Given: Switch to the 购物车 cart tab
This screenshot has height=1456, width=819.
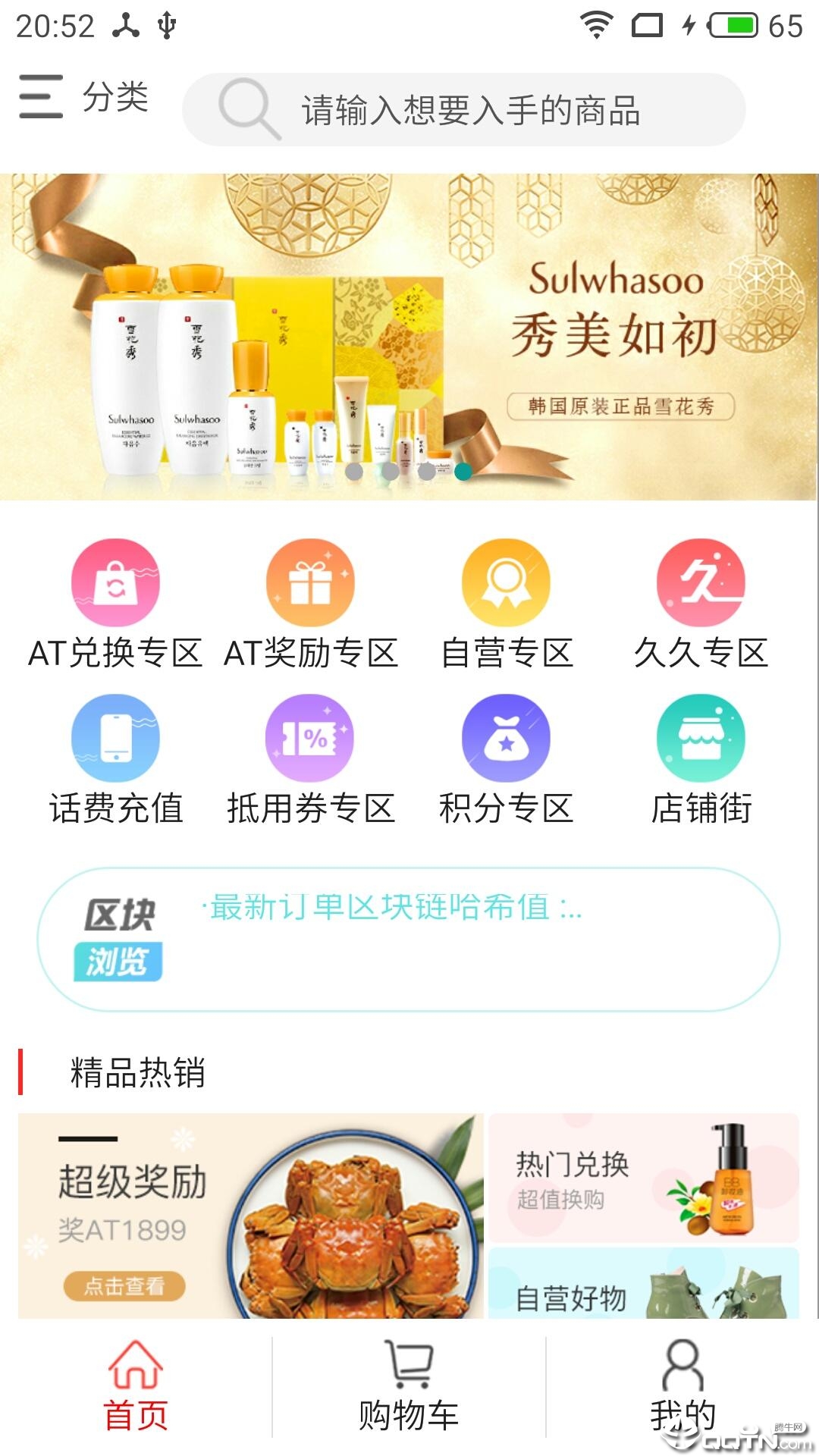Looking at the screenshot, I should tap(409, 1386).
